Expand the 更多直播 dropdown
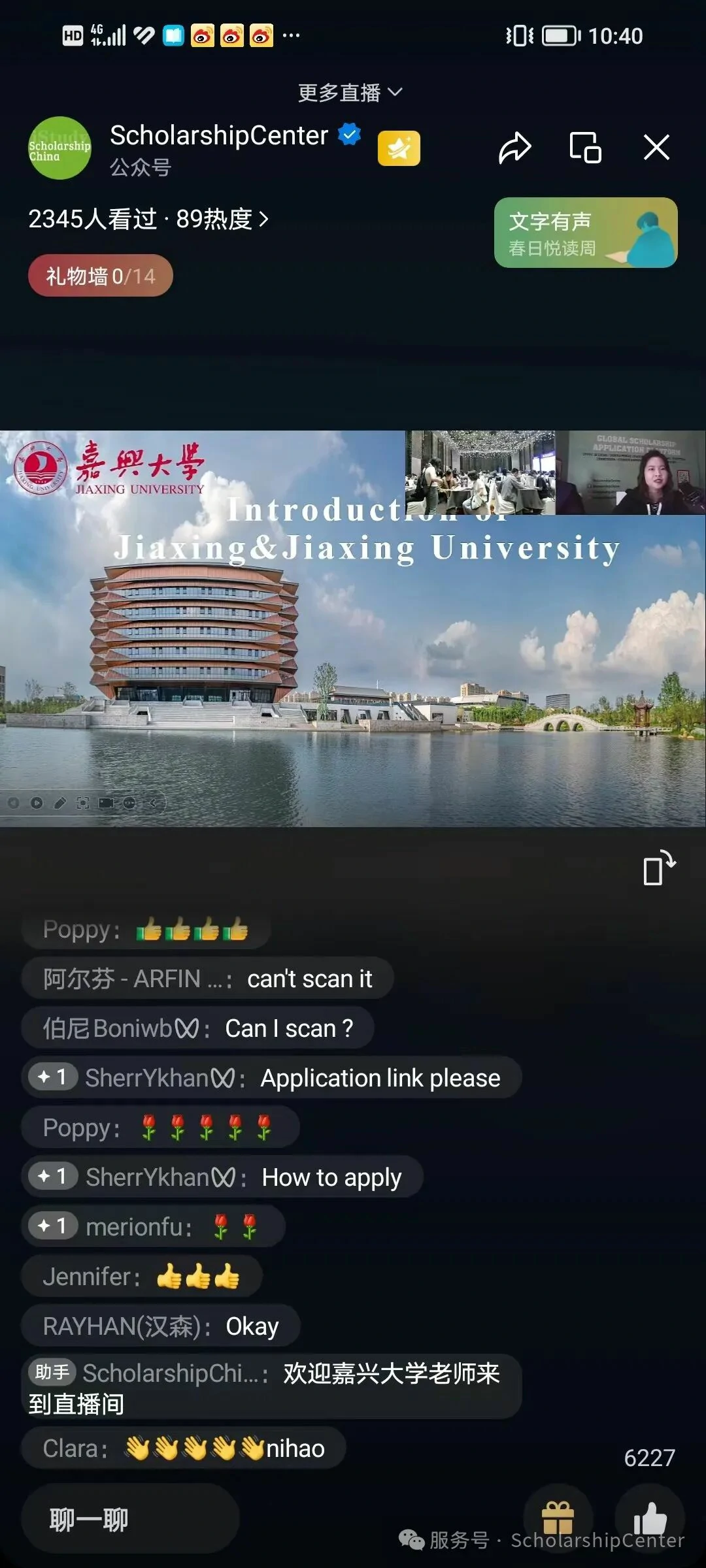706x1568 pixels. pos(350,93)
